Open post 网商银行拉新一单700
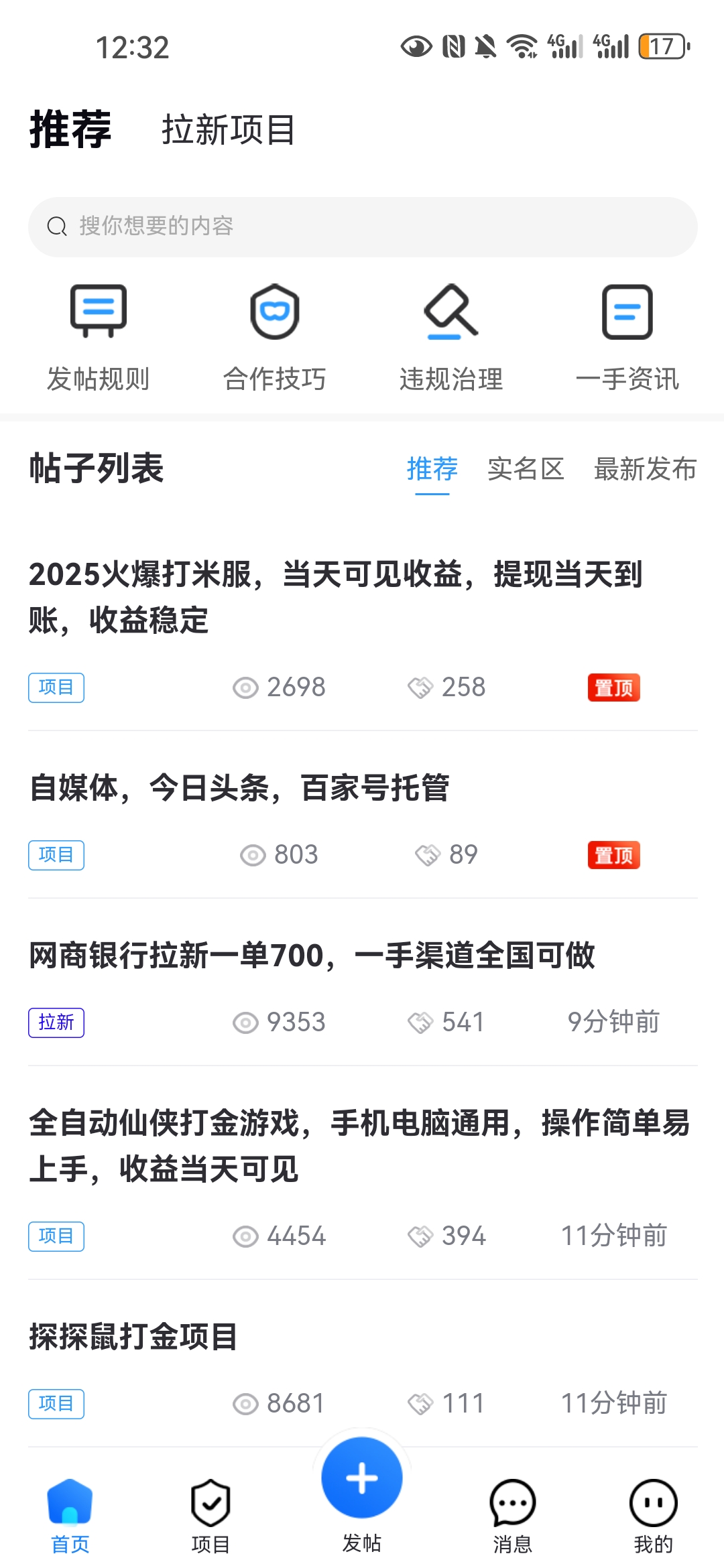 click(312, 955)
